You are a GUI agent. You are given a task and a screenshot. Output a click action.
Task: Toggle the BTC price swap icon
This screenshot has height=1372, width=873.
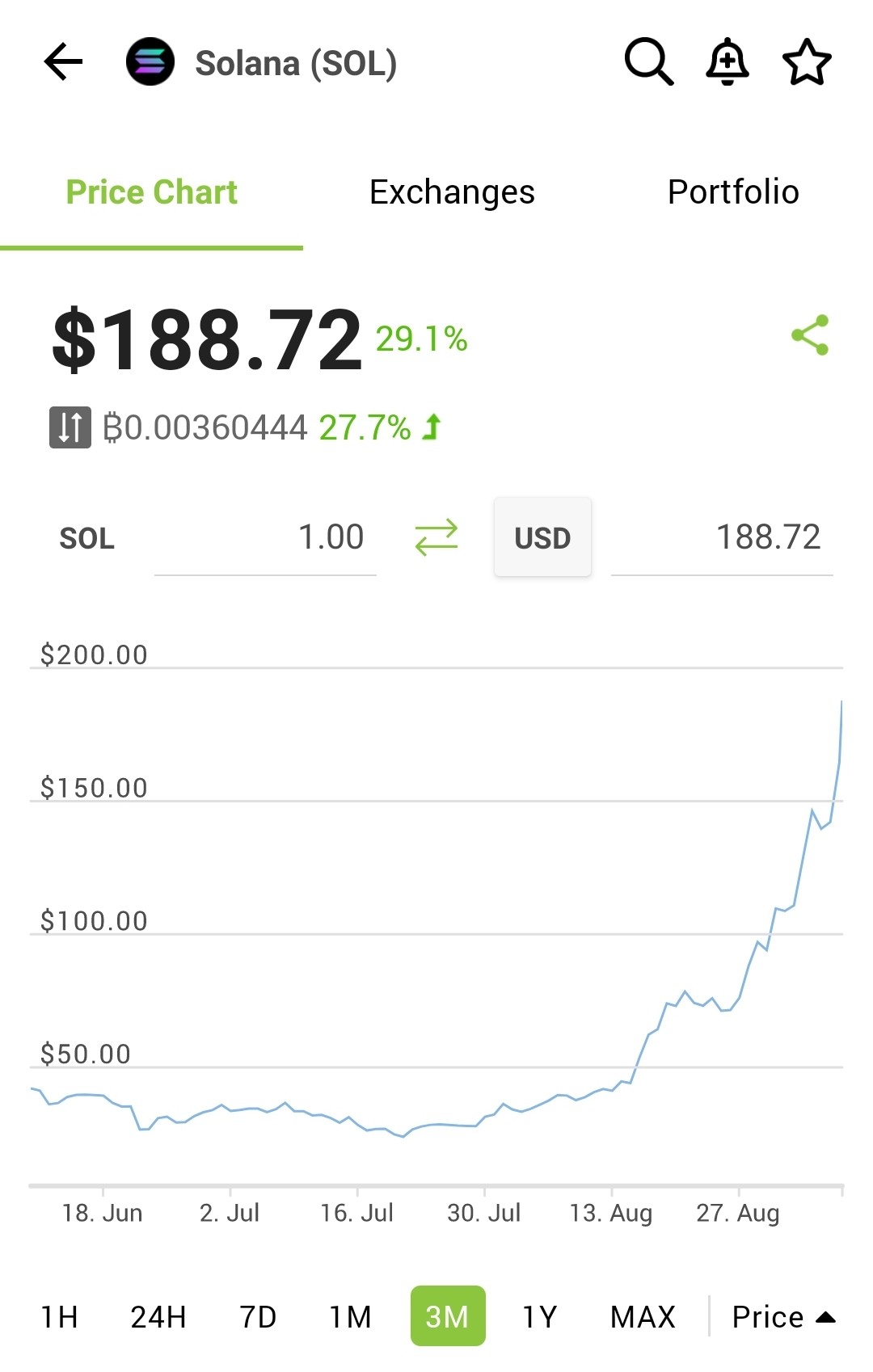tap(70, 427)
